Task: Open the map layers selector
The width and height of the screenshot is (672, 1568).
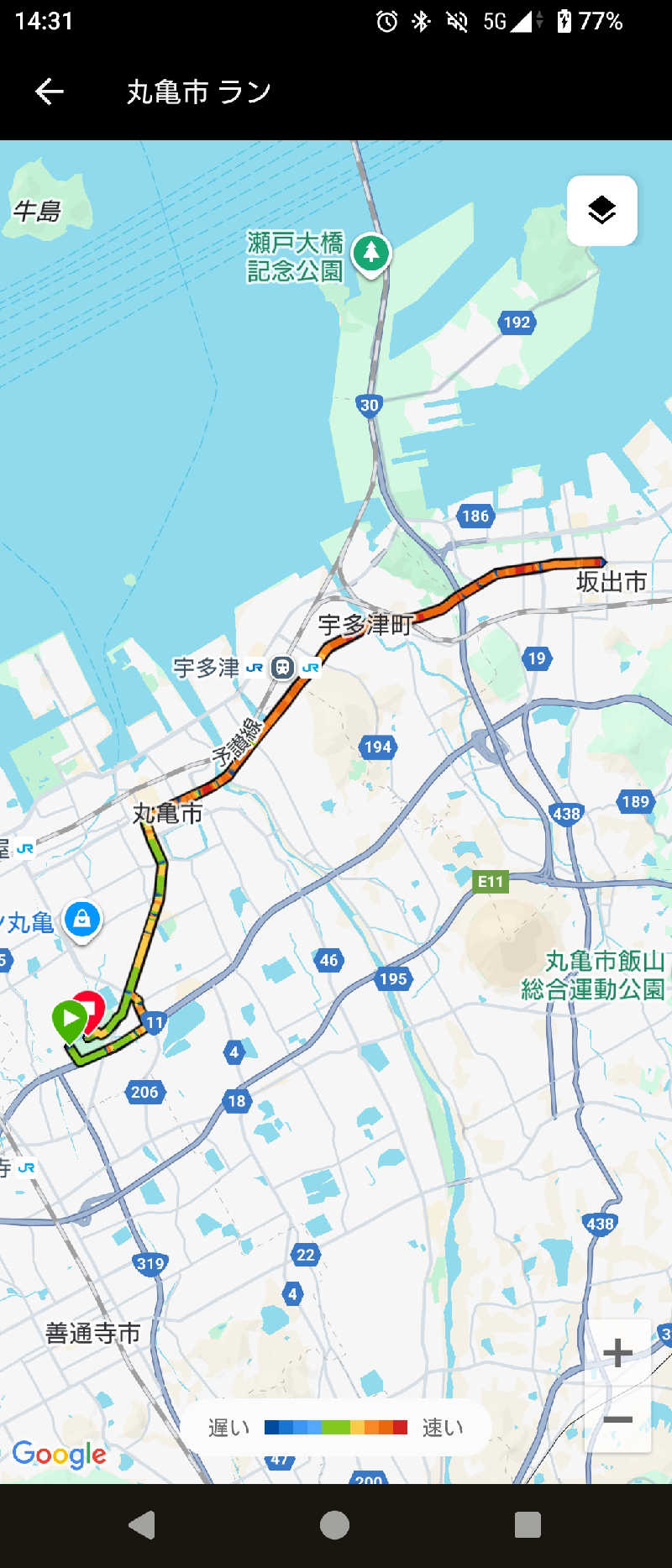Action: (x=601, y=210)
